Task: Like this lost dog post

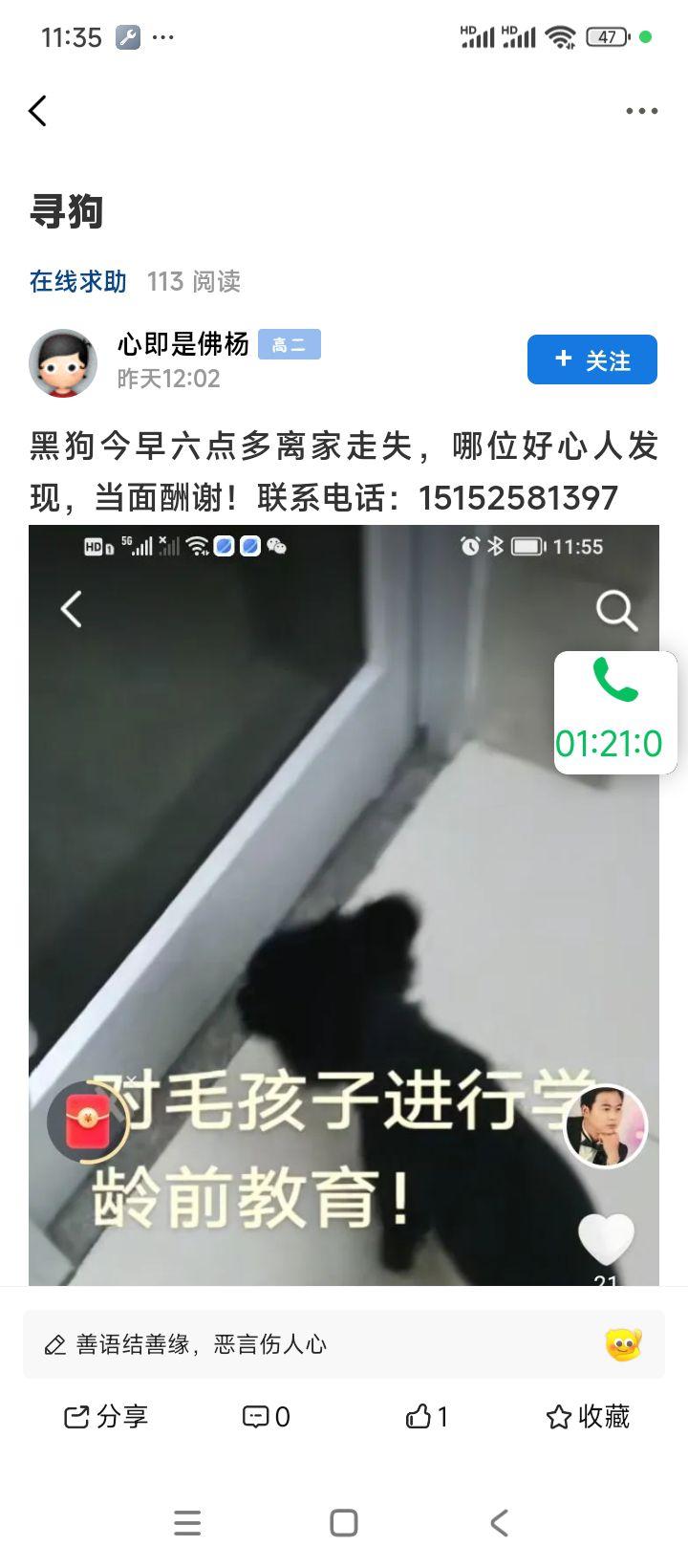Action: 426,1417
